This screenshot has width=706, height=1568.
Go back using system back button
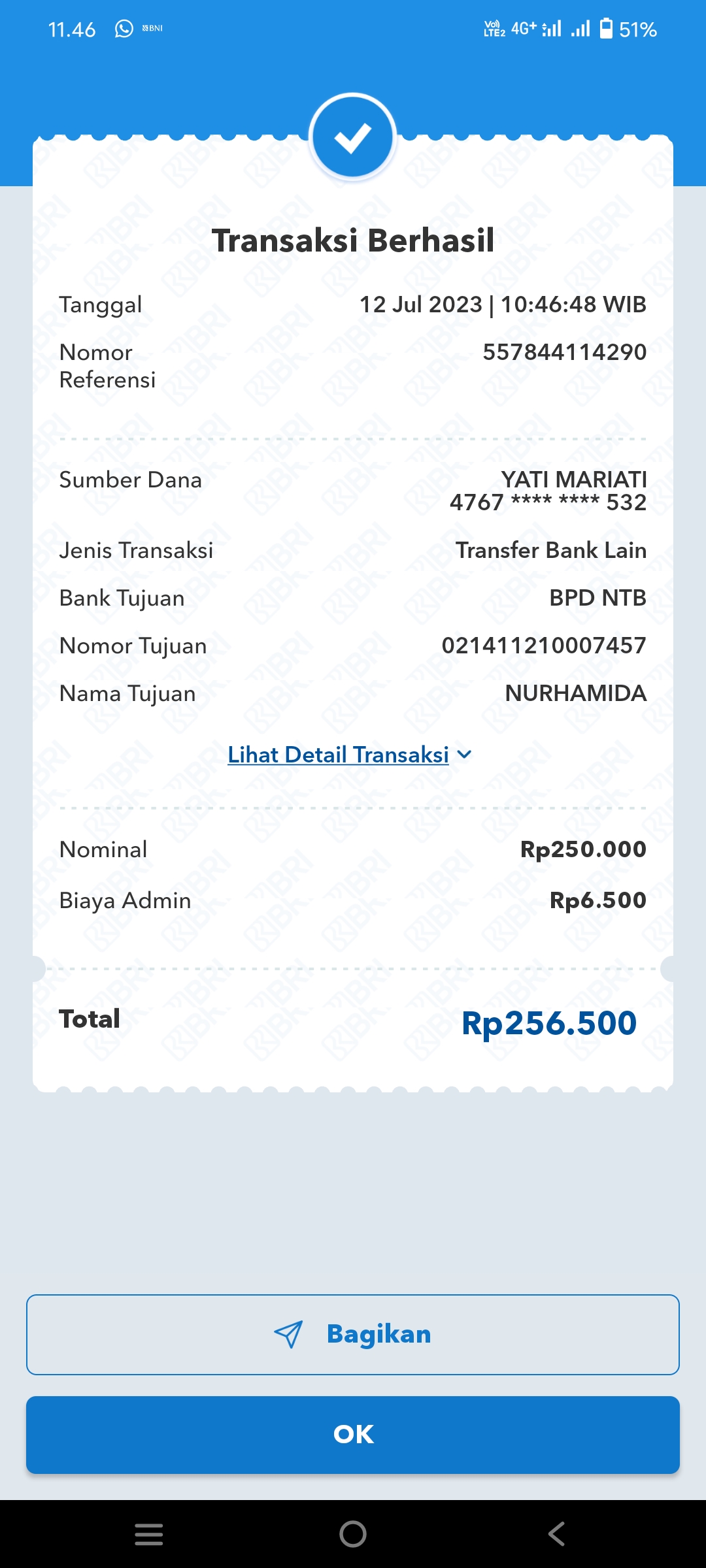click(x=556, y=1533)
